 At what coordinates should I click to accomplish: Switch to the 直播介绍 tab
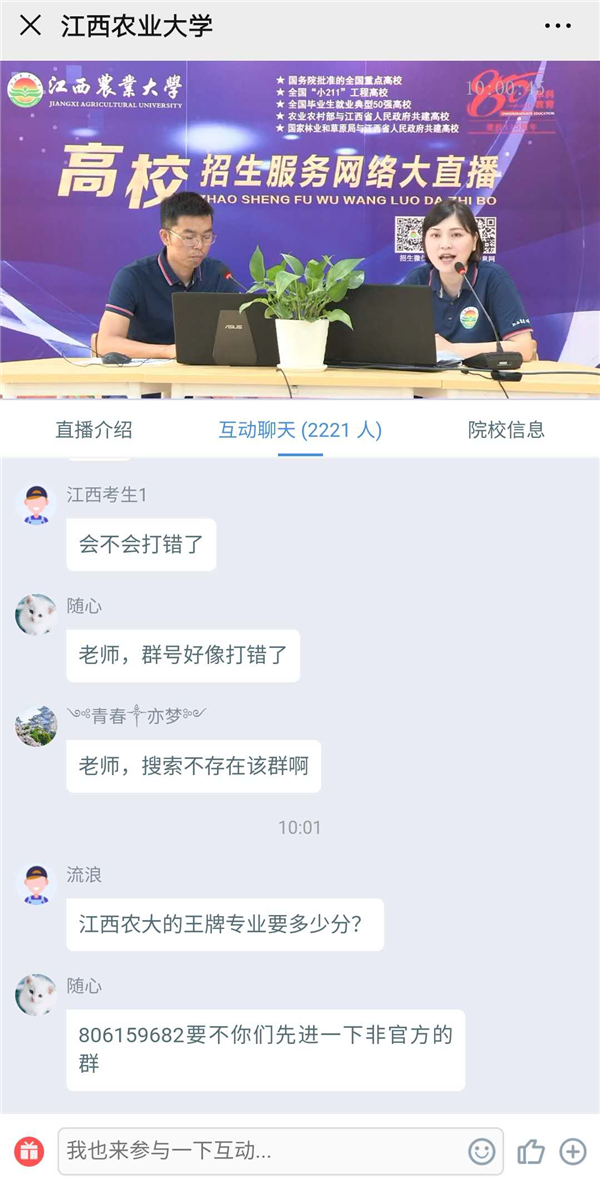coord(94,430)
